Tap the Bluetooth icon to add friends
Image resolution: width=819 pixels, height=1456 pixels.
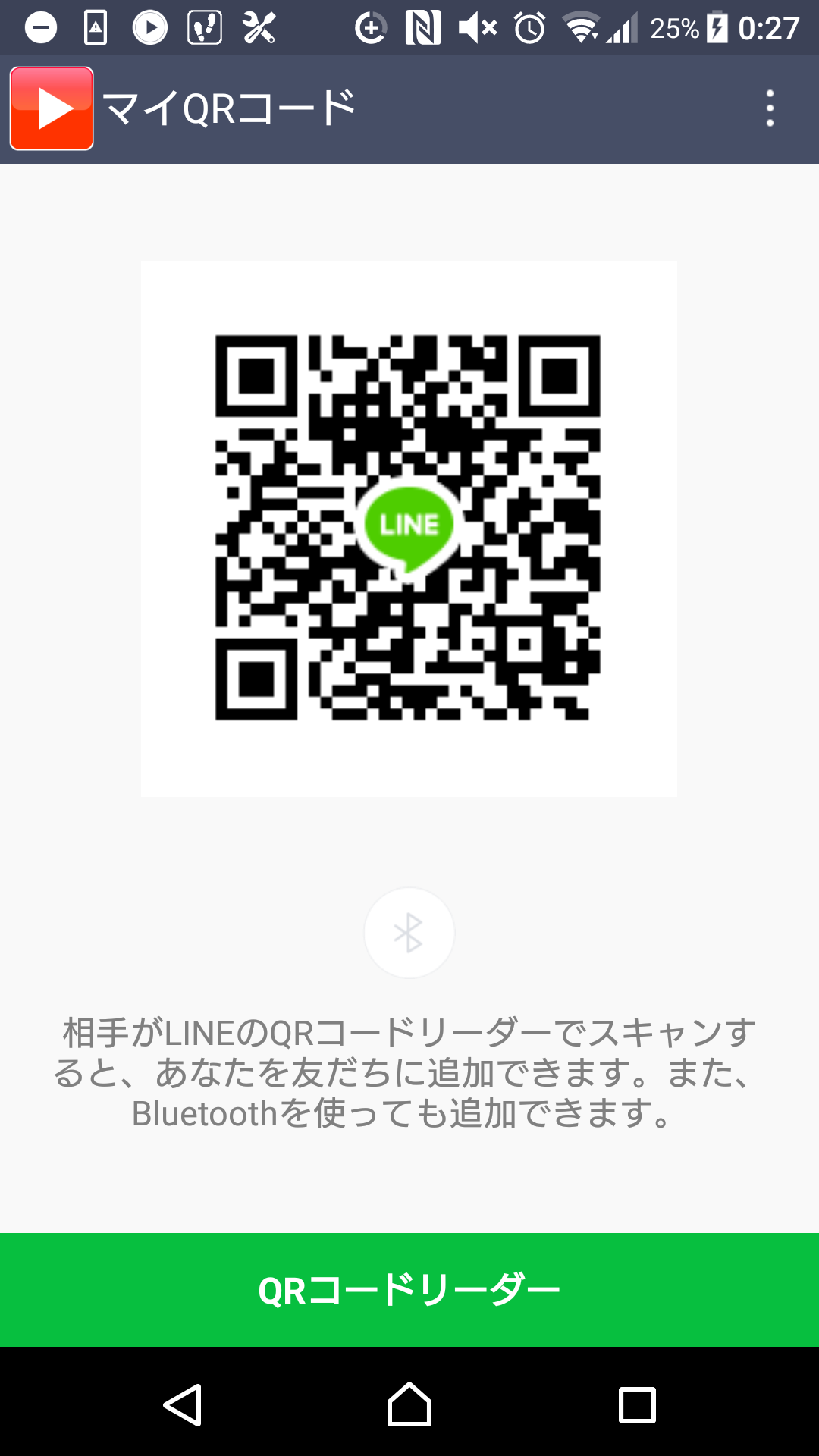[x=409, y=933]
